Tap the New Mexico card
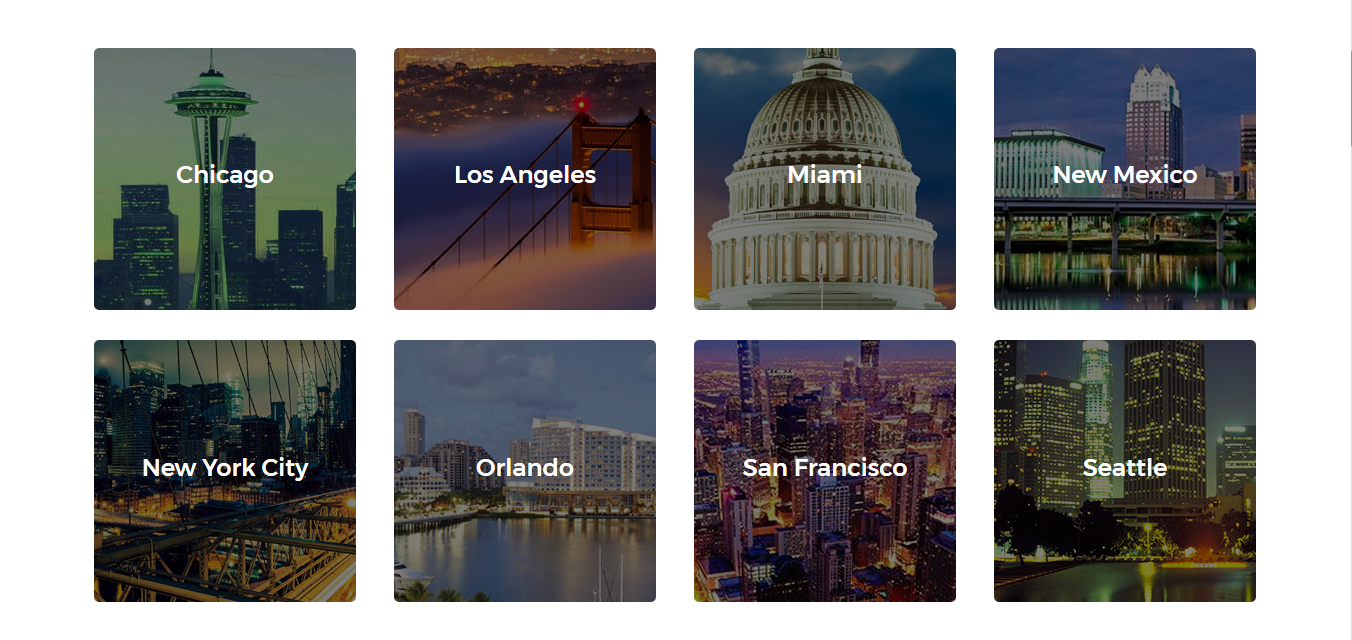This screenshot has width=1352, height=640. (1125, 178)
